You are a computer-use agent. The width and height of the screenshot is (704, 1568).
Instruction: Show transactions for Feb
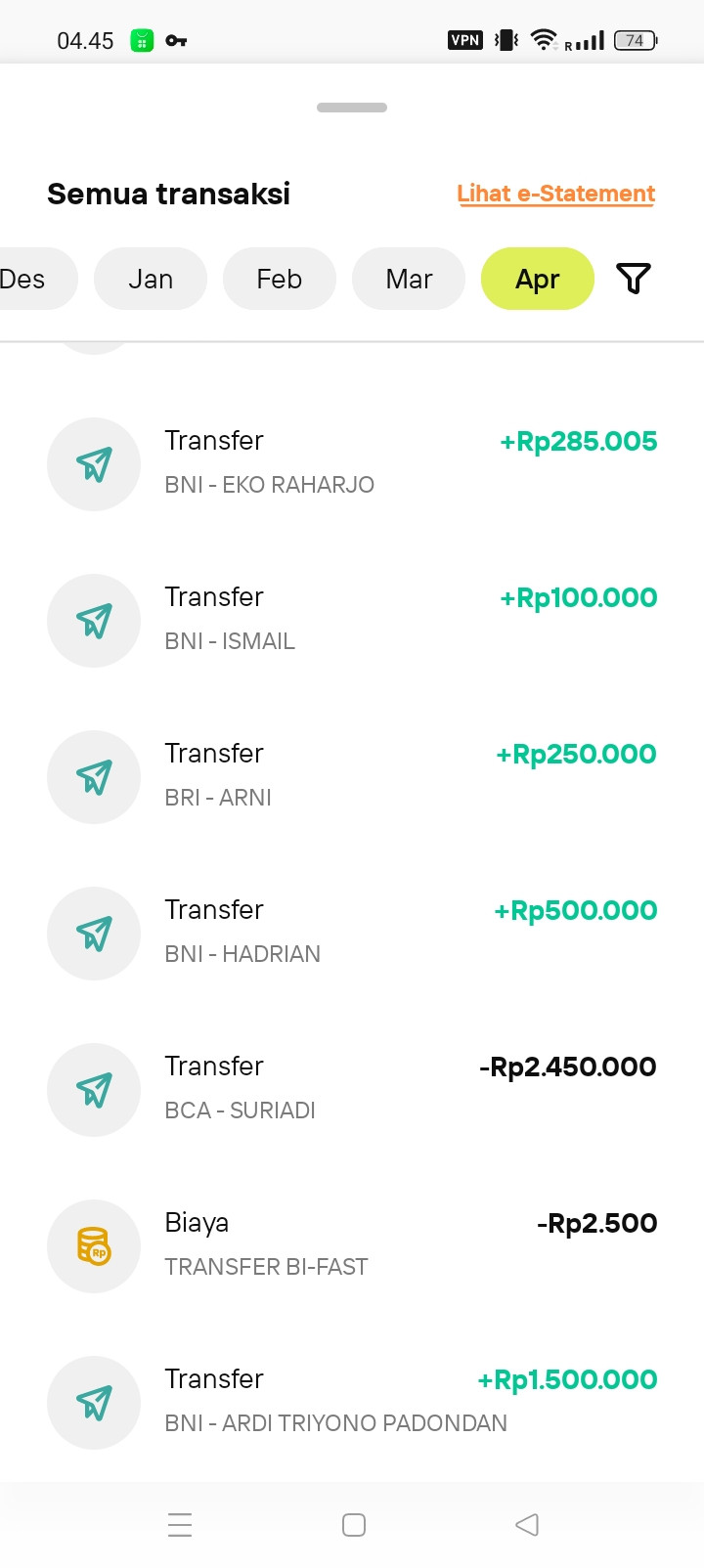280,279
